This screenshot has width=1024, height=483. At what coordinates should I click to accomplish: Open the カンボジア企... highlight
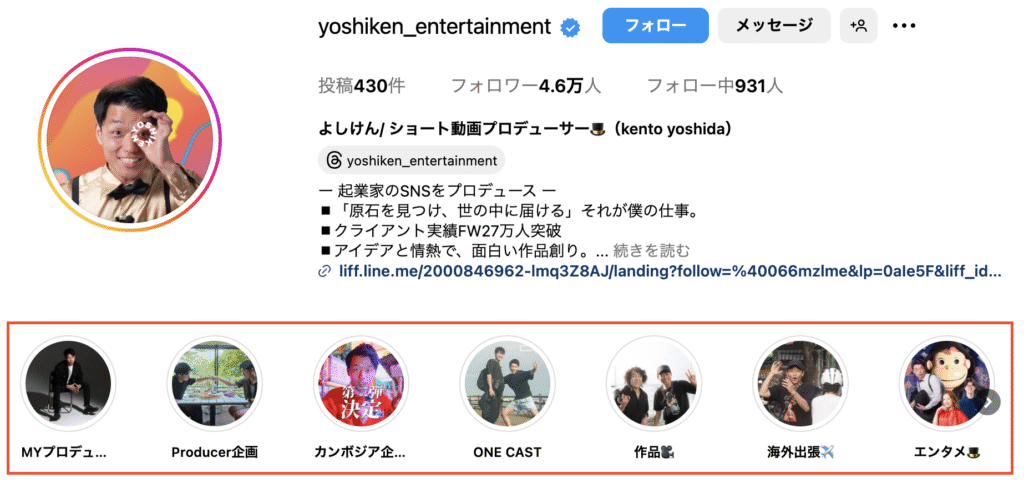click(x=360, y=383)
